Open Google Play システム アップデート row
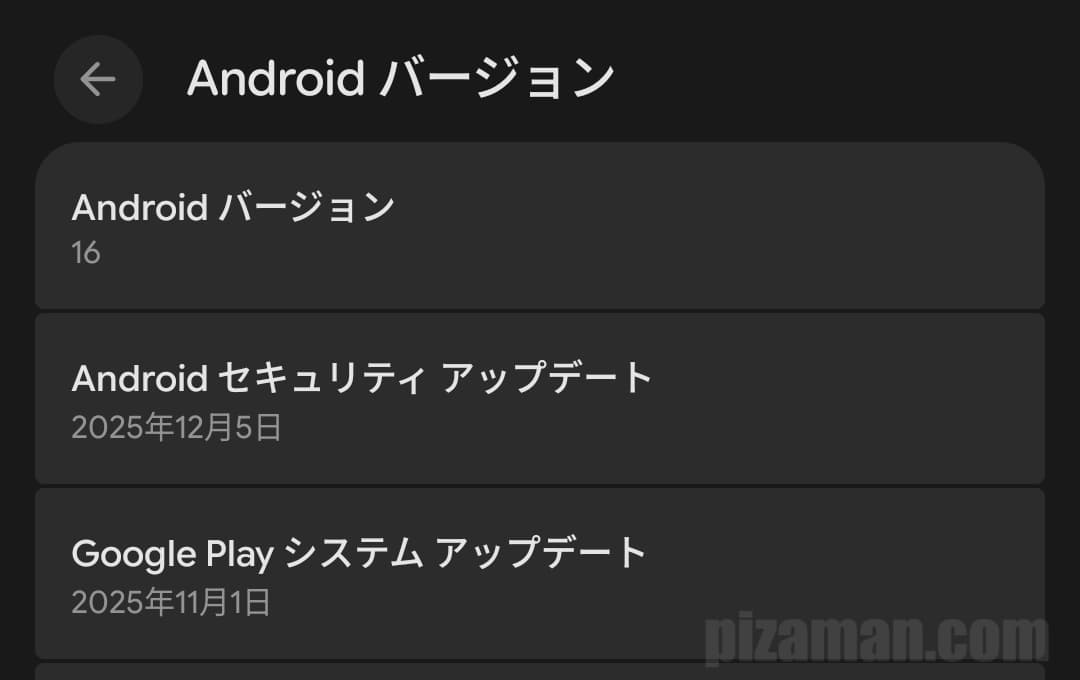The width and height of the screenshot is (1080, 680). pyautogui.click(x=540, y=574)
